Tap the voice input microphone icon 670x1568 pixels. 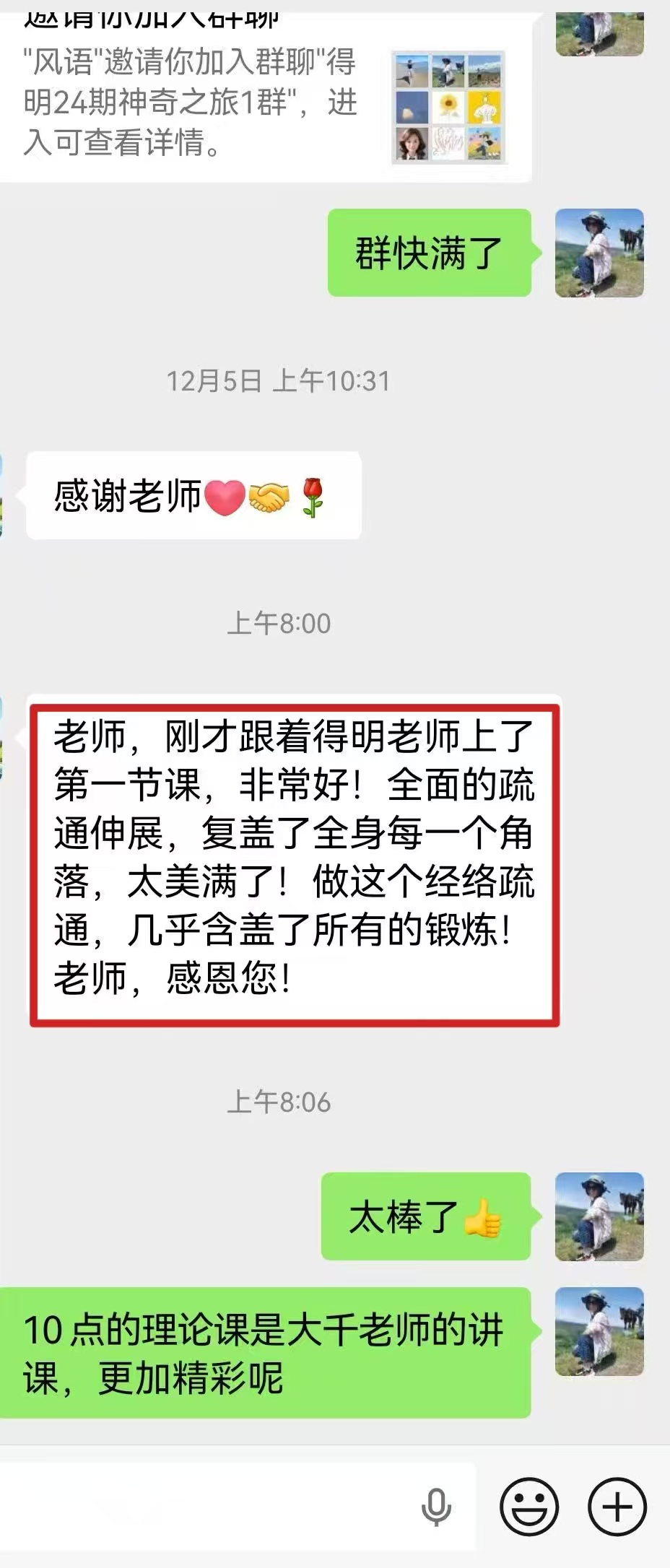click(x=436, y=1507)
